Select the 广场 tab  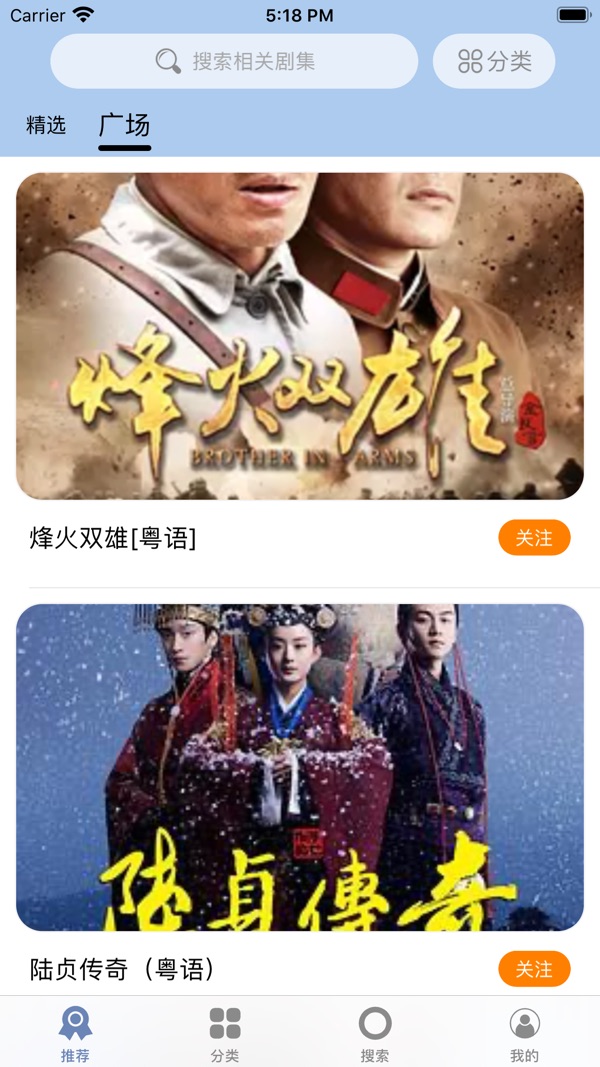(x=124, y=126)
